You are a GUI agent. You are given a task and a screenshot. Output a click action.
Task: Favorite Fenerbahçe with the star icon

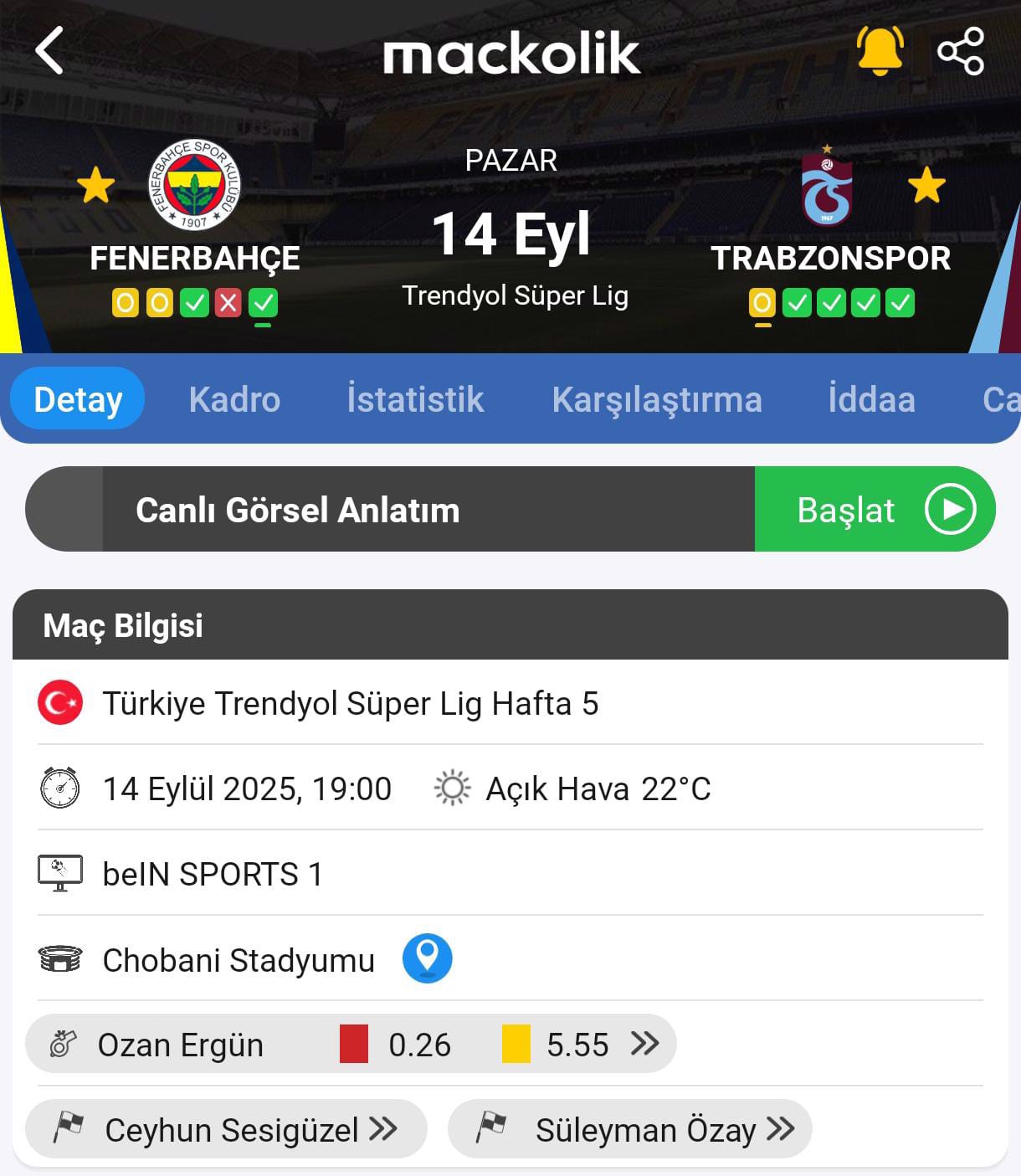(x=96, y=185)
